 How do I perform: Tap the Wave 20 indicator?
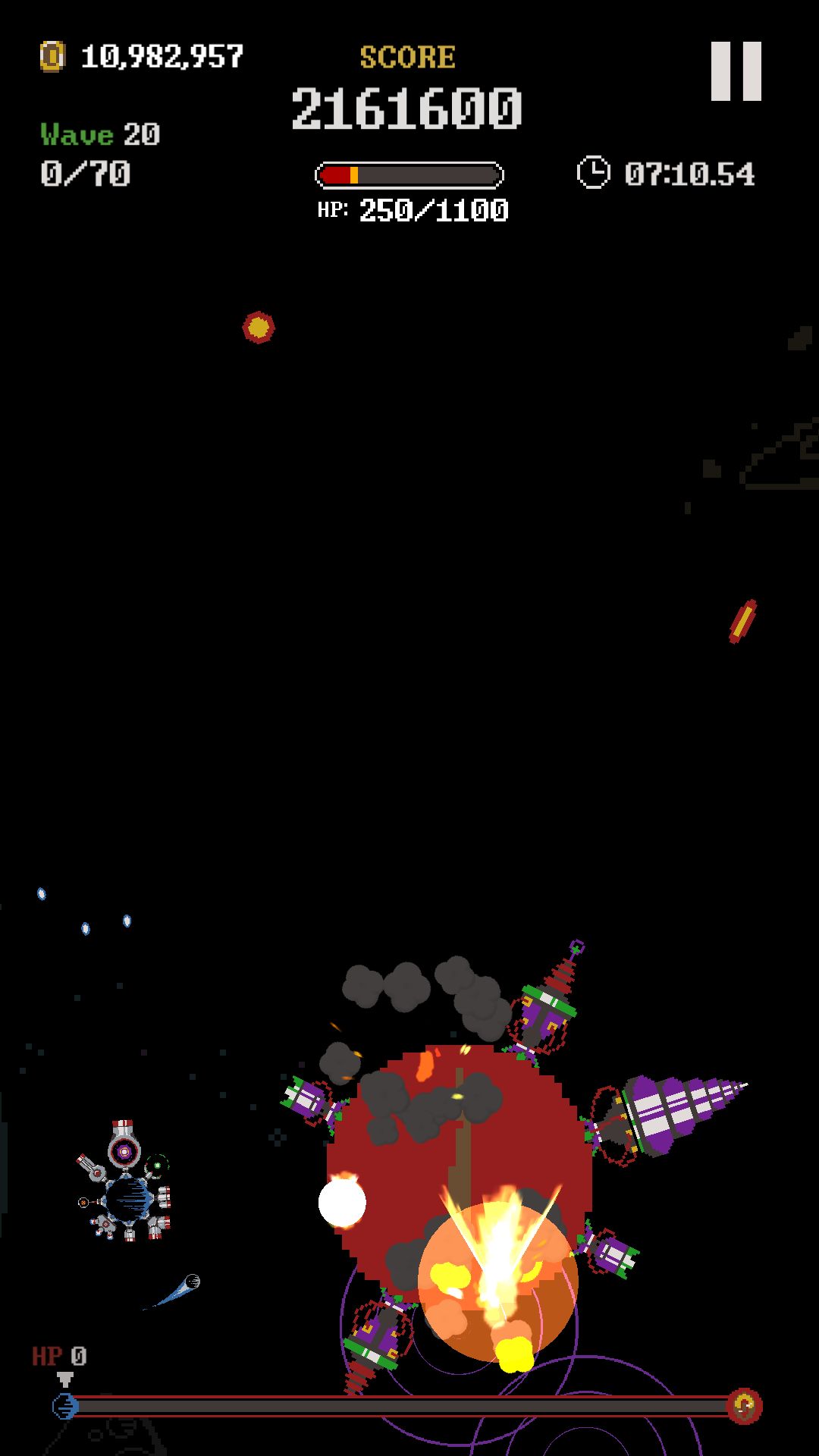[x=99, y=135]
